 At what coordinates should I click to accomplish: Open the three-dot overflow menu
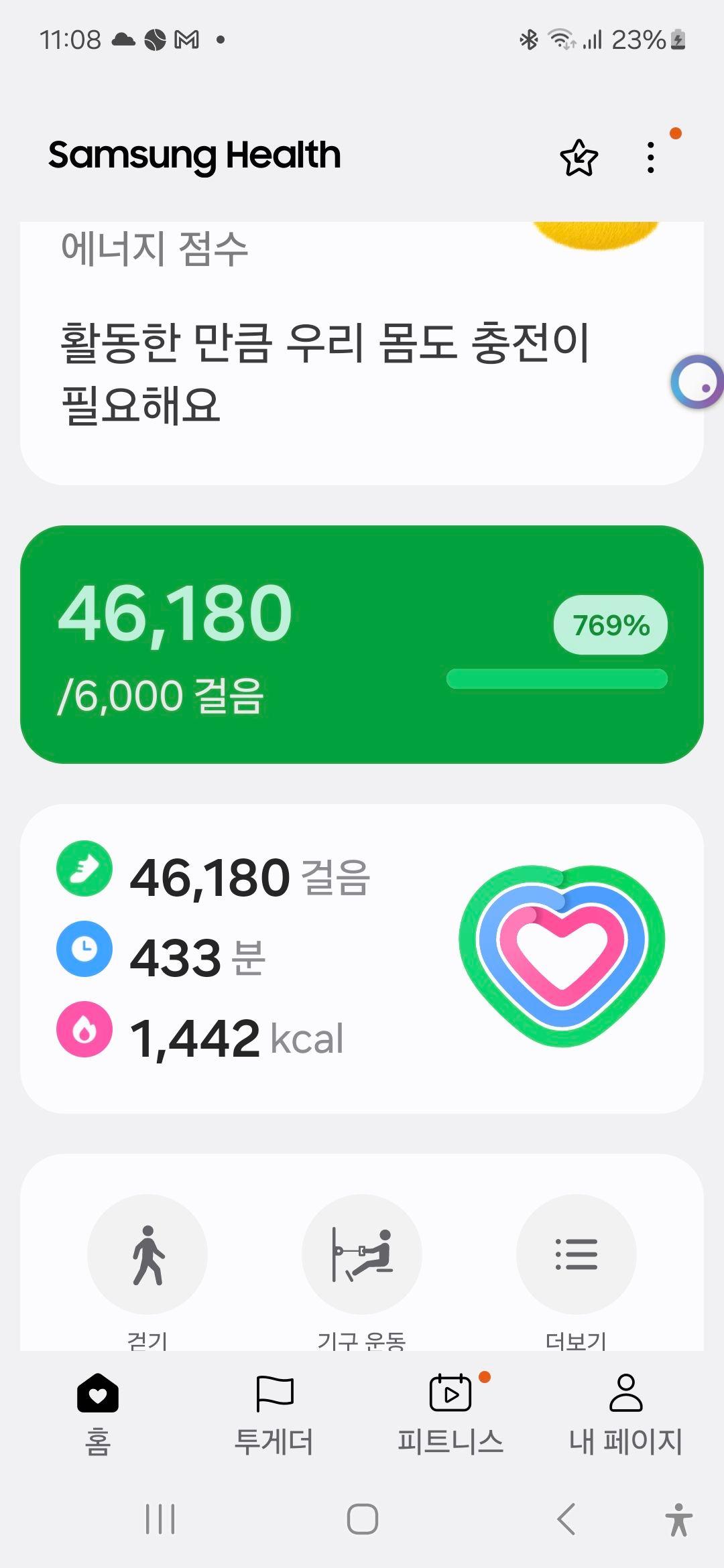[650, 158]
